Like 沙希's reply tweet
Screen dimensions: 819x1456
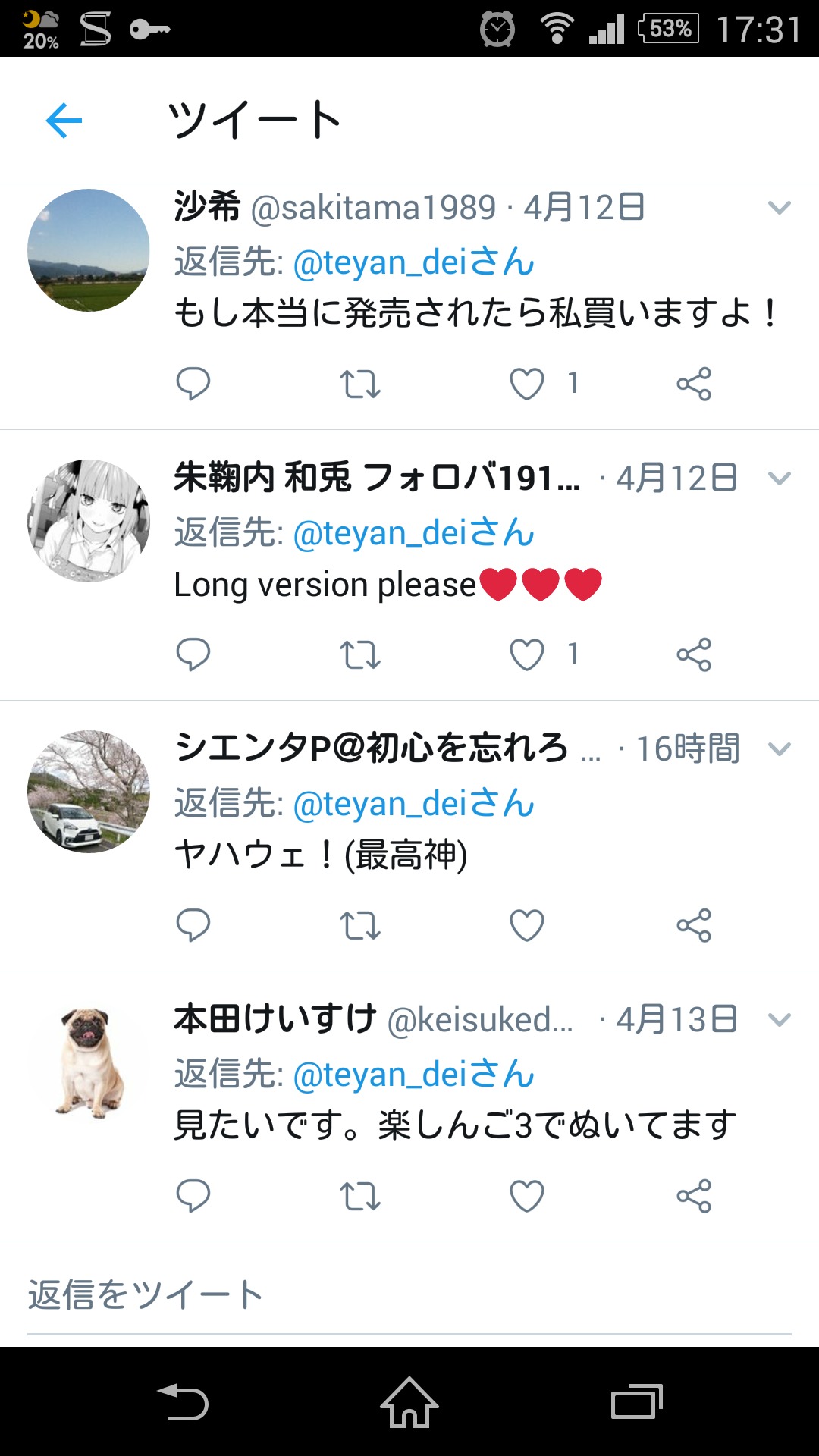[x=527, y=384]
